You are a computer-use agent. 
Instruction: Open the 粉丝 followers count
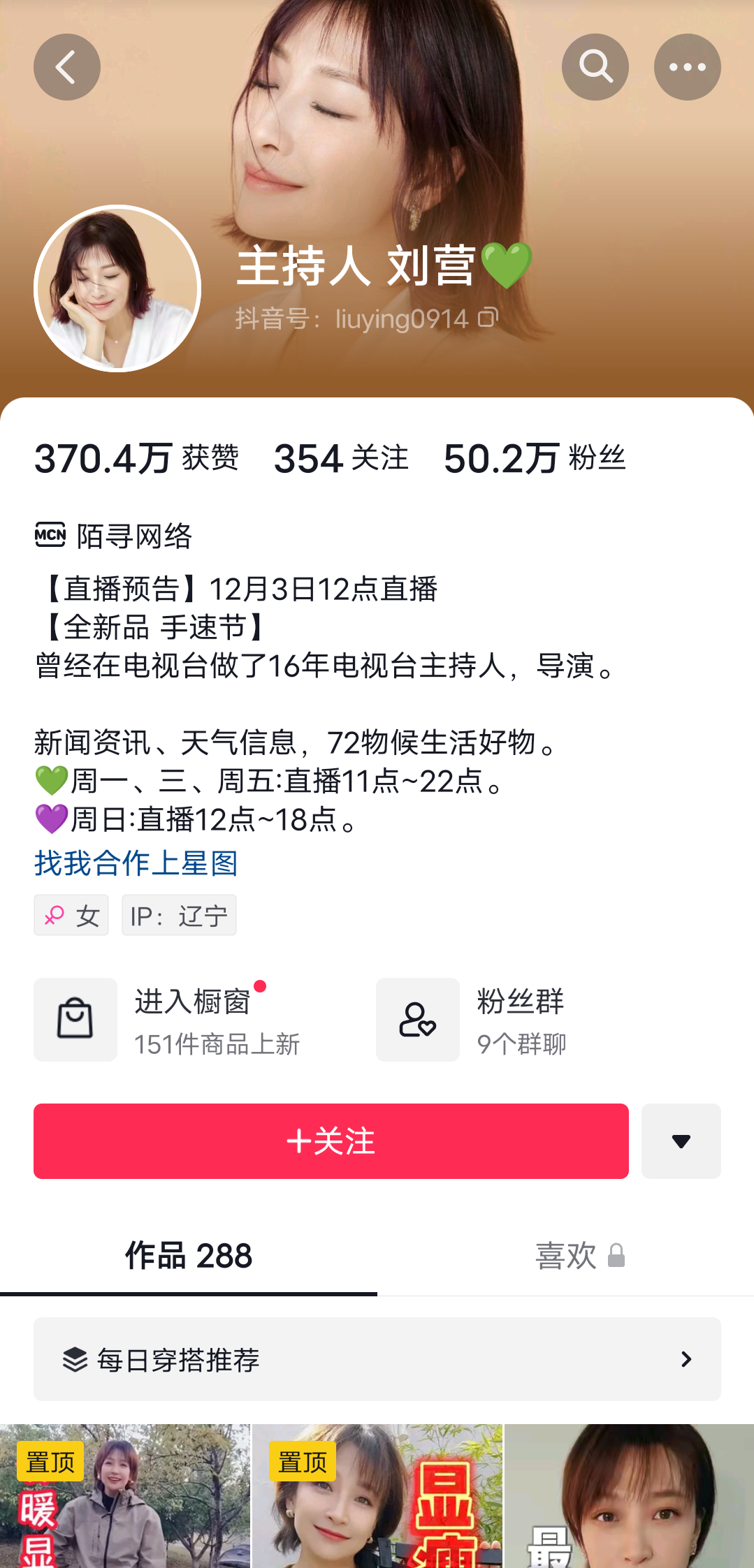535,459
